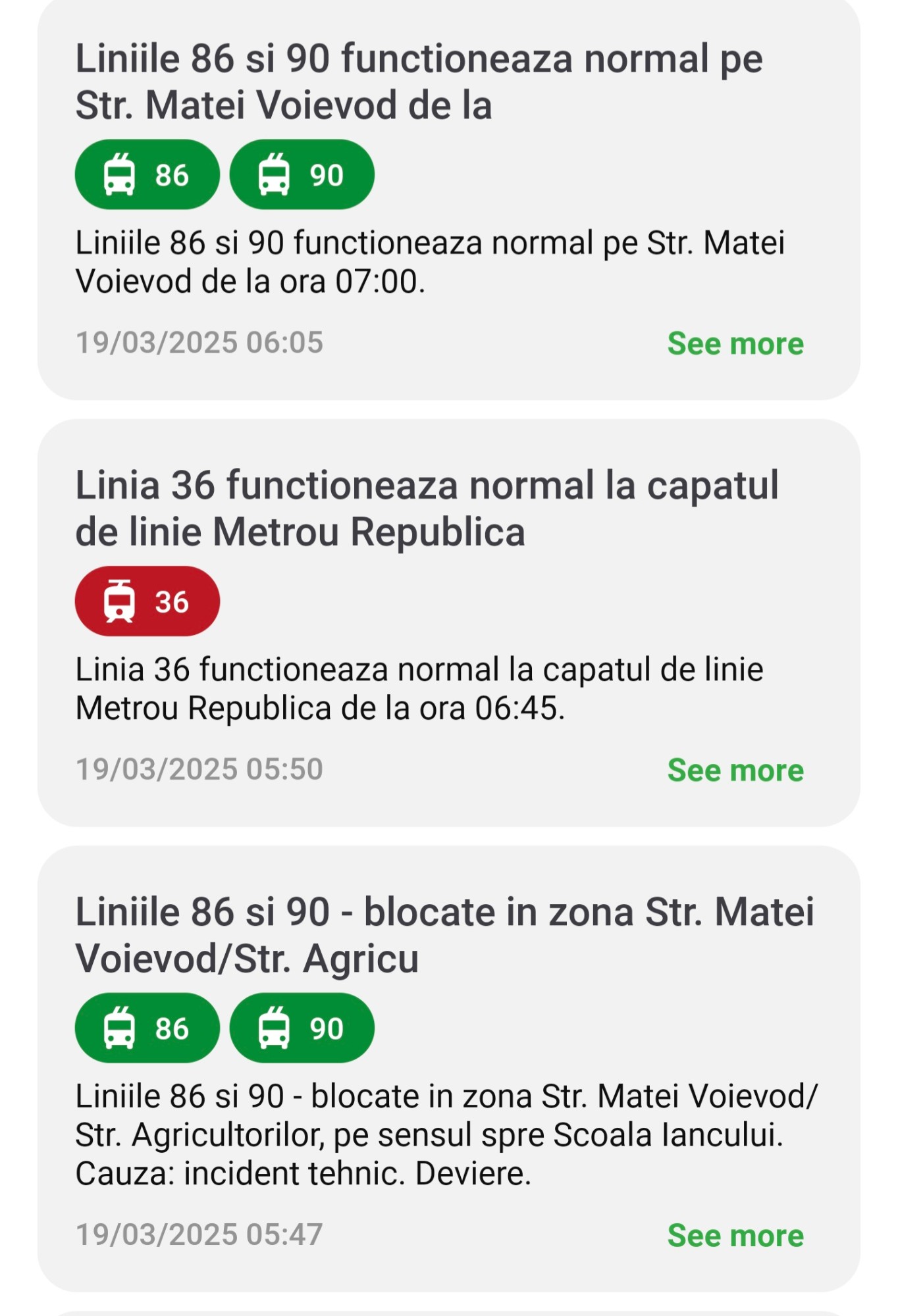Select the line 86 trolleybus badge in first alert
Image resolution: width=898 pixels, height=1316 pixels.
tap(146, 174)
